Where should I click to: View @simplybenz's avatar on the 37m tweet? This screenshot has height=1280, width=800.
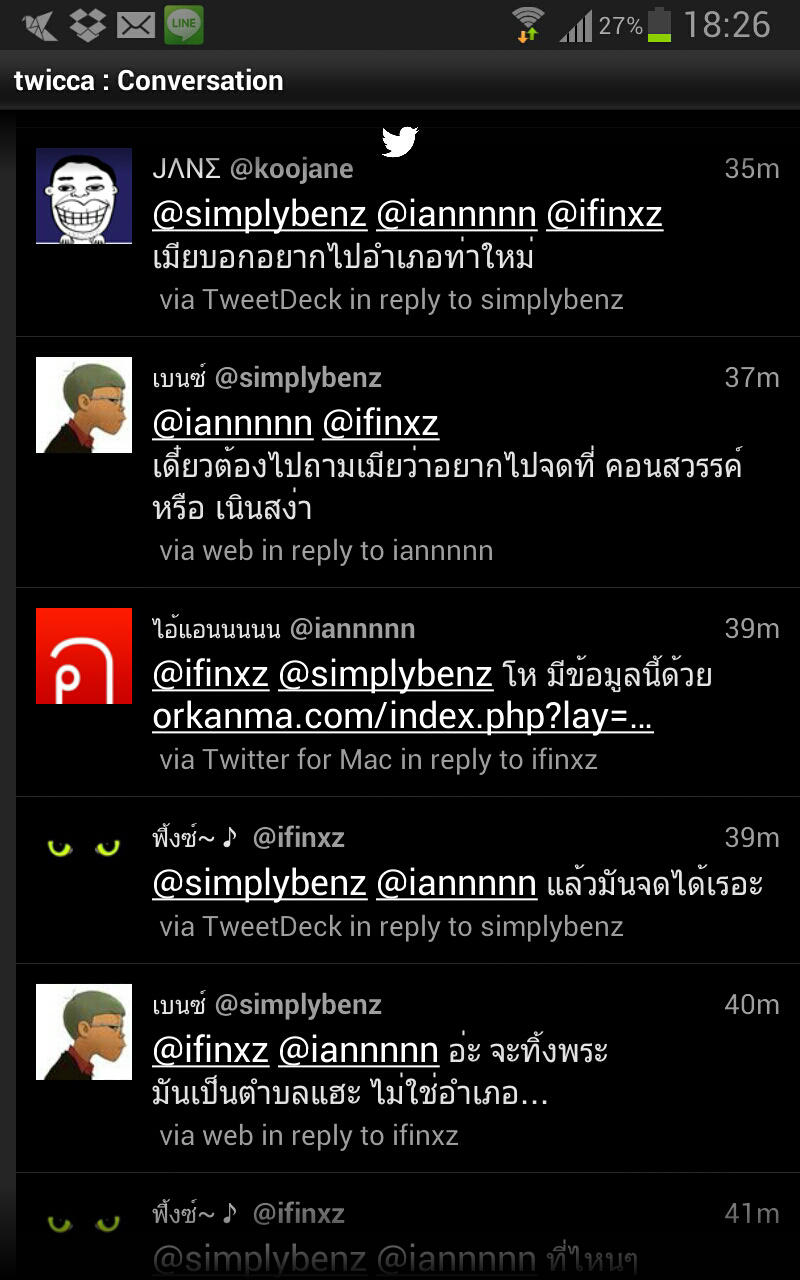pos(84,405)
